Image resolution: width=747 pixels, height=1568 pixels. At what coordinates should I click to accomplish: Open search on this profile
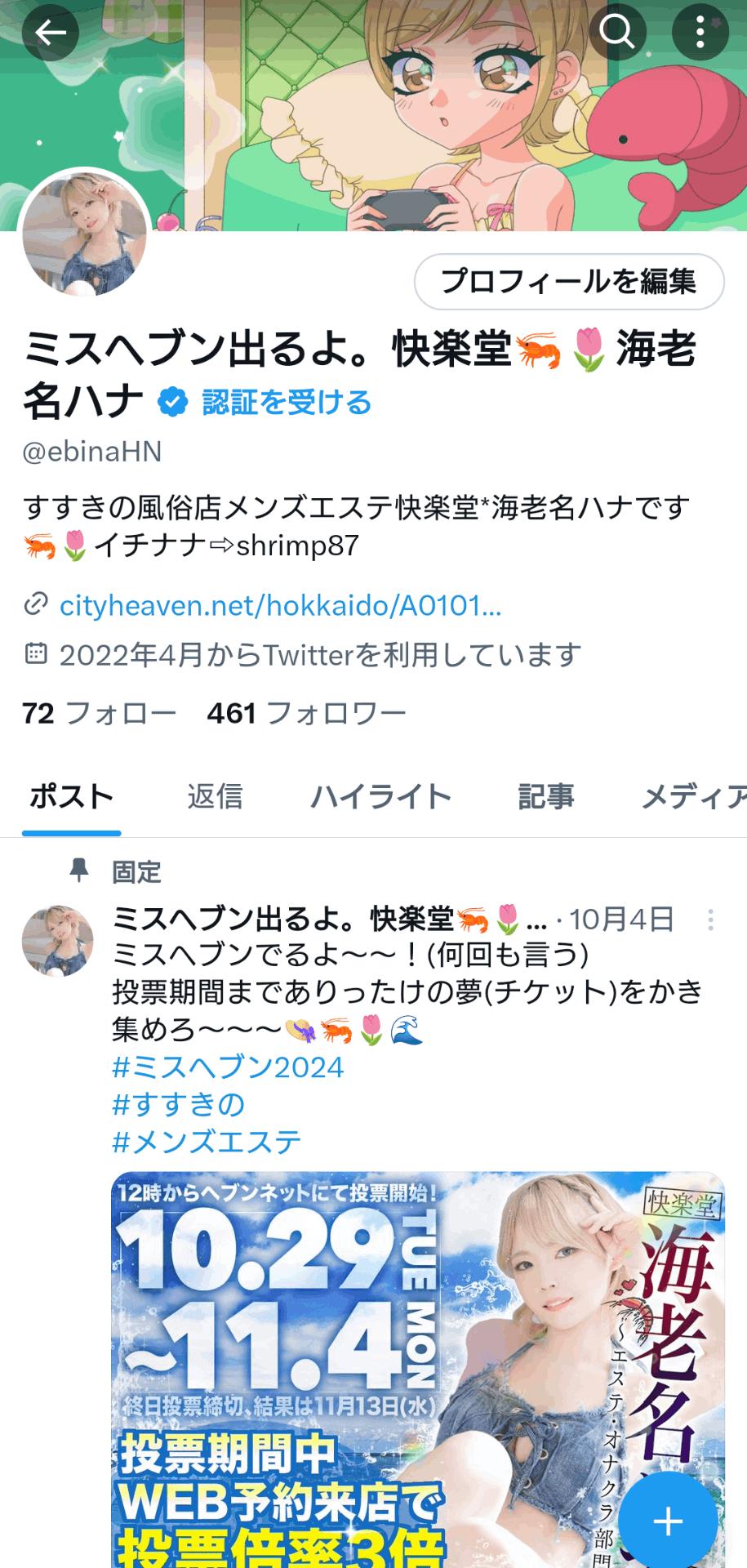[617, 33]
